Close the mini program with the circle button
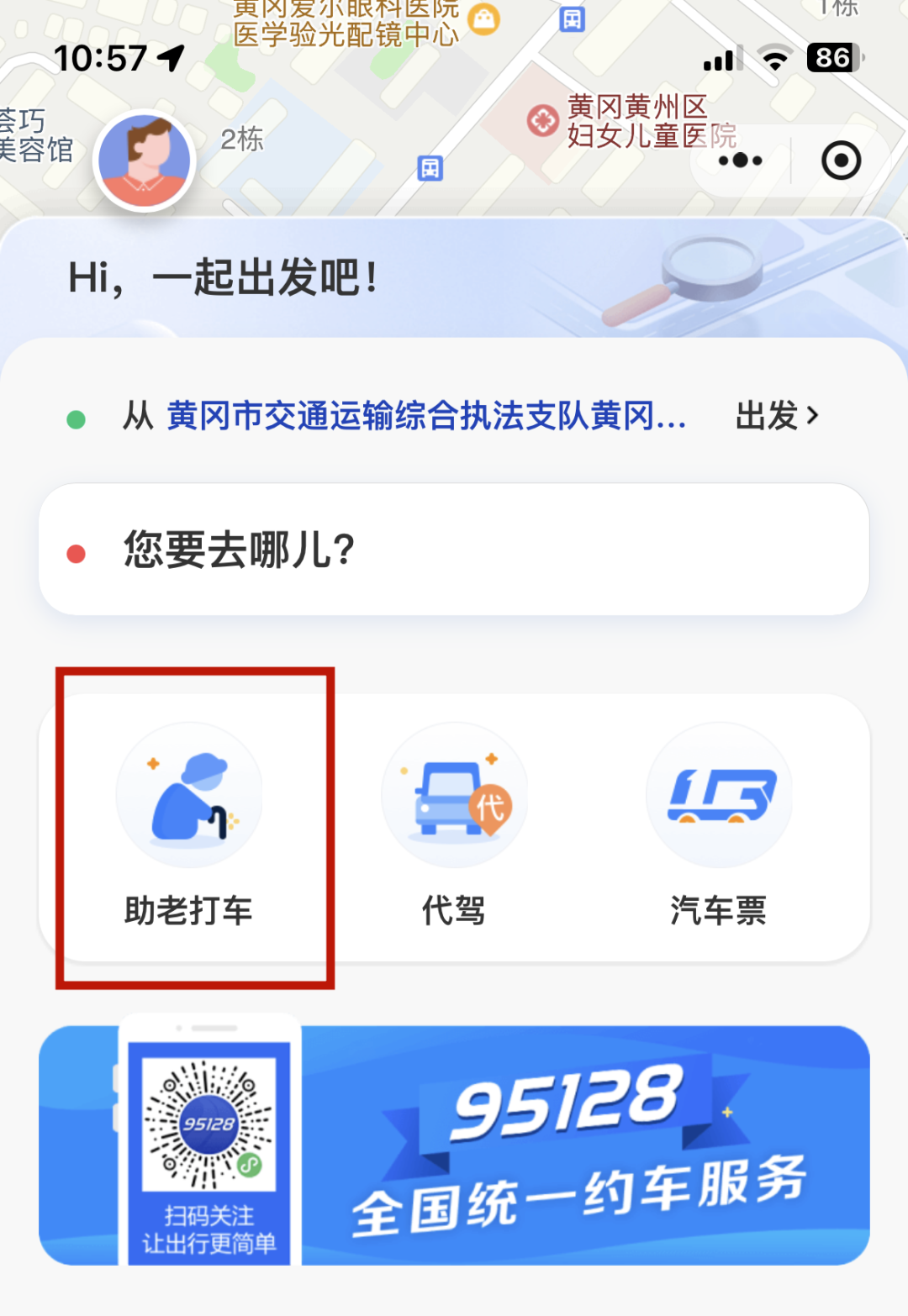 click(841, 161)
